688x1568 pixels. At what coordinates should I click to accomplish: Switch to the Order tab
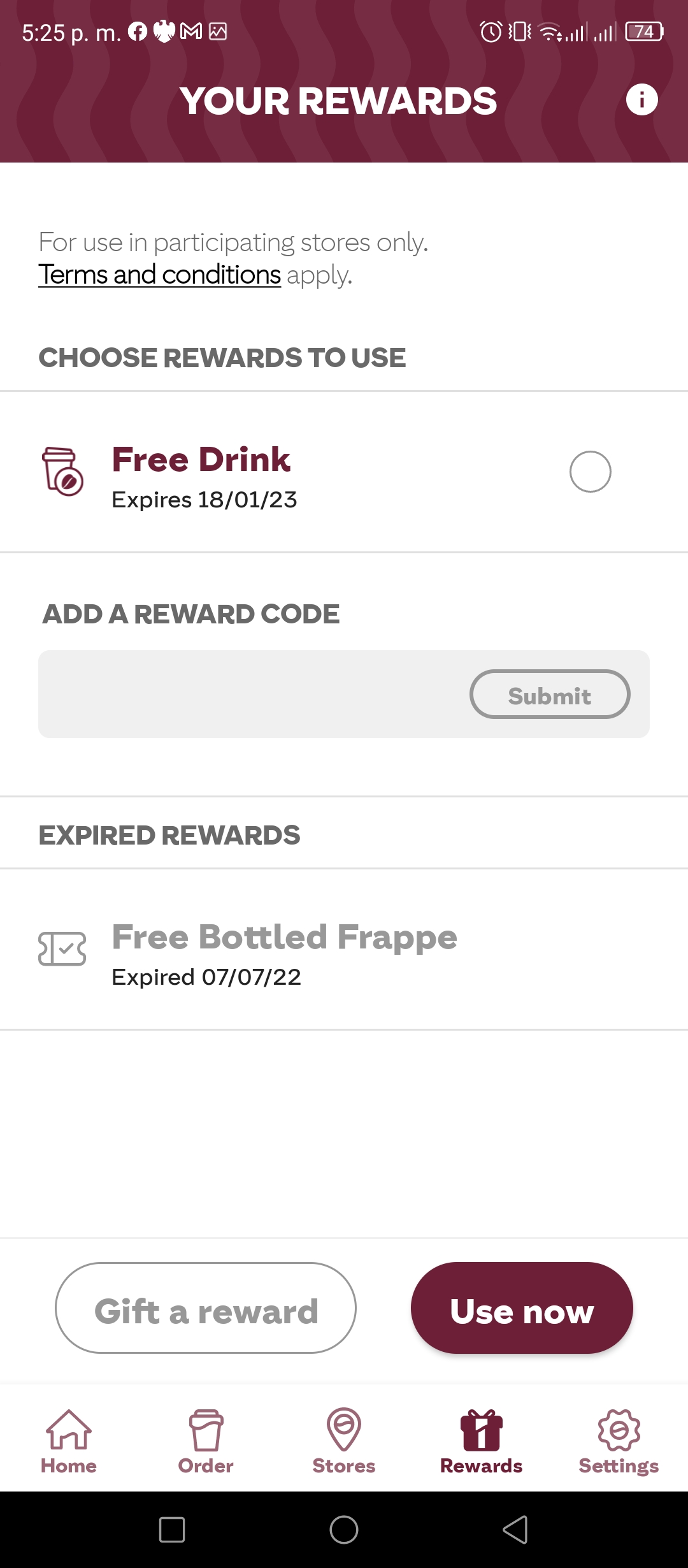(x=206, y=1442)
